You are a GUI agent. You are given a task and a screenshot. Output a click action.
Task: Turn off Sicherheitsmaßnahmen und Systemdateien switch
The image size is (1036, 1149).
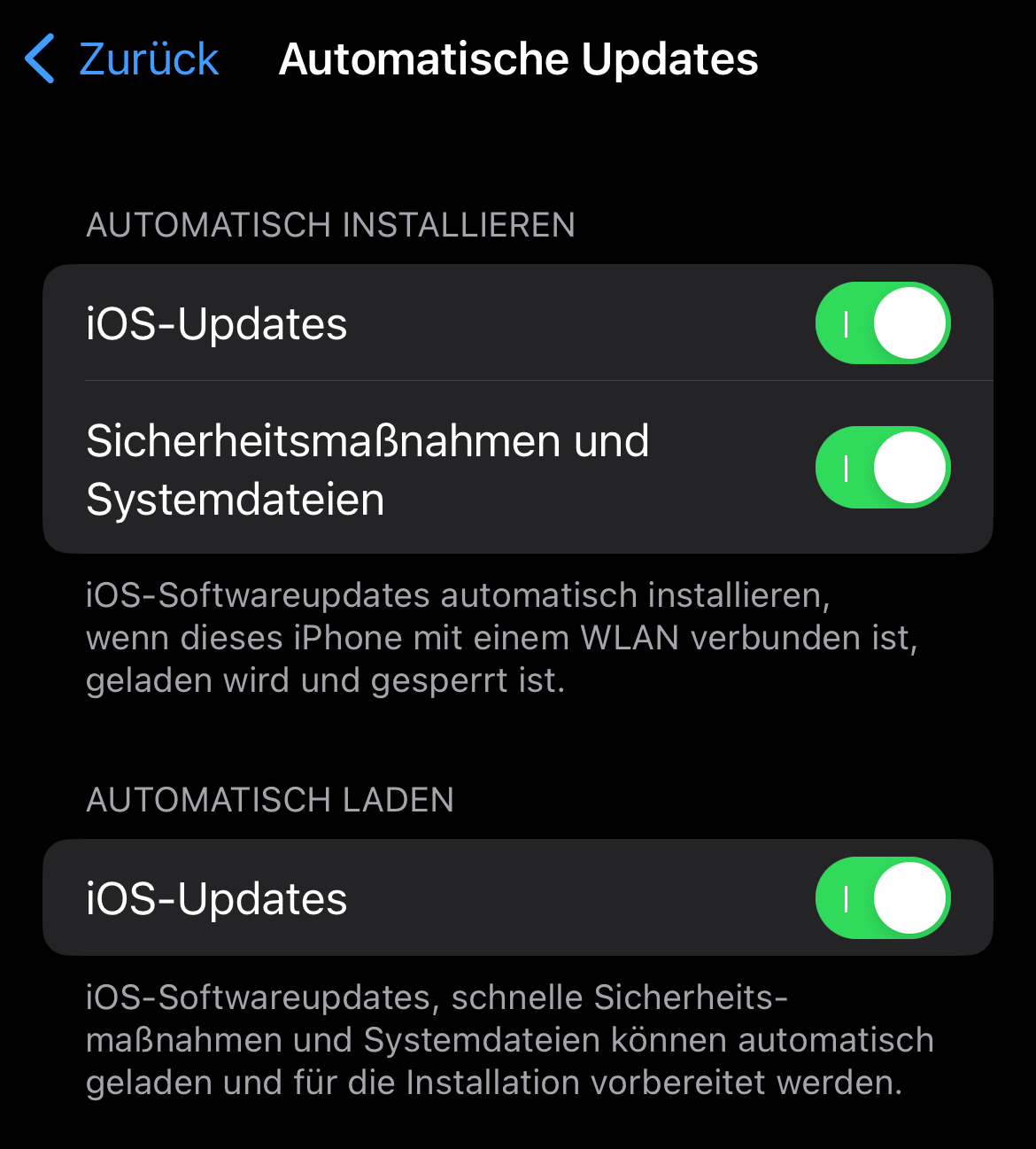click(882, 468)
